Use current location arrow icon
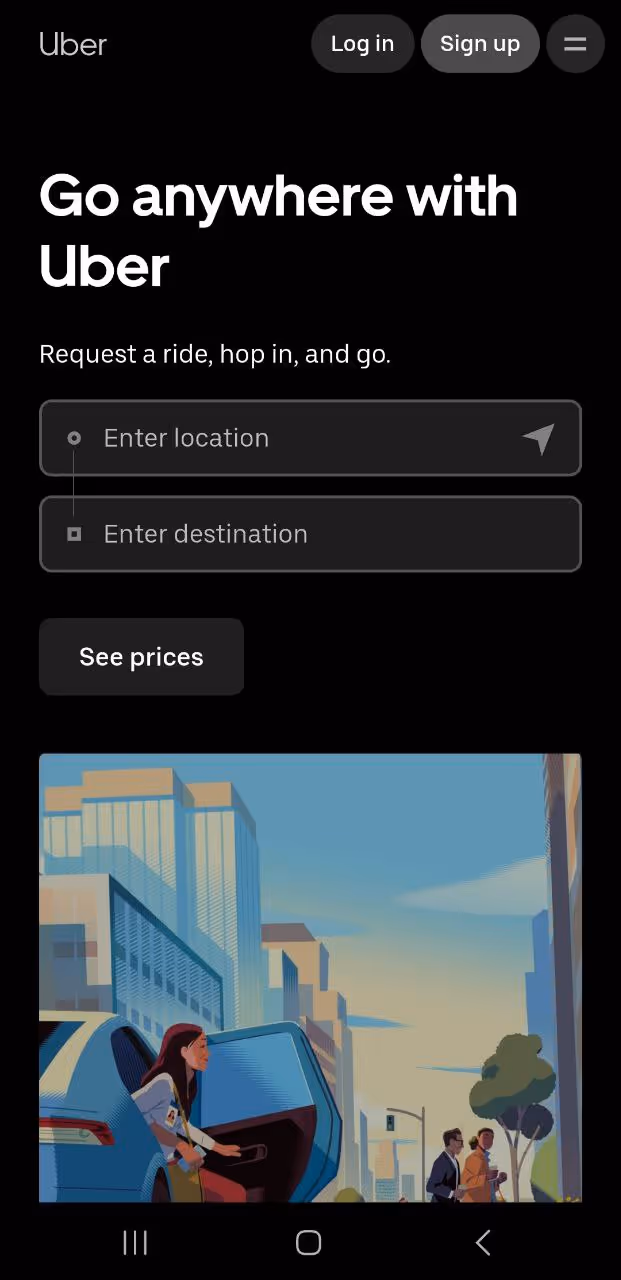The width and height of the screenshot is (621, 1280). (x=538, y=438)
